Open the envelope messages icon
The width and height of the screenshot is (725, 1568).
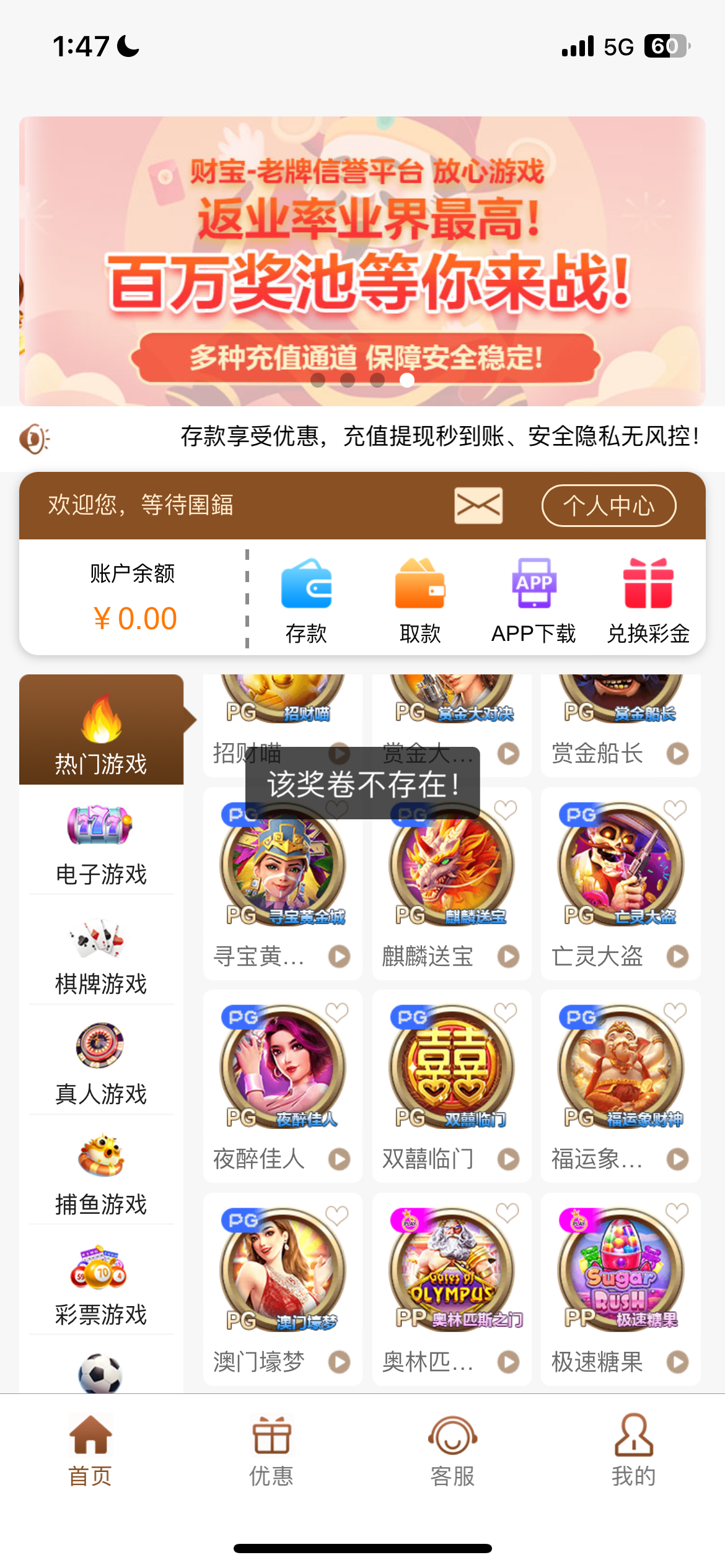[x=478, y=505]
